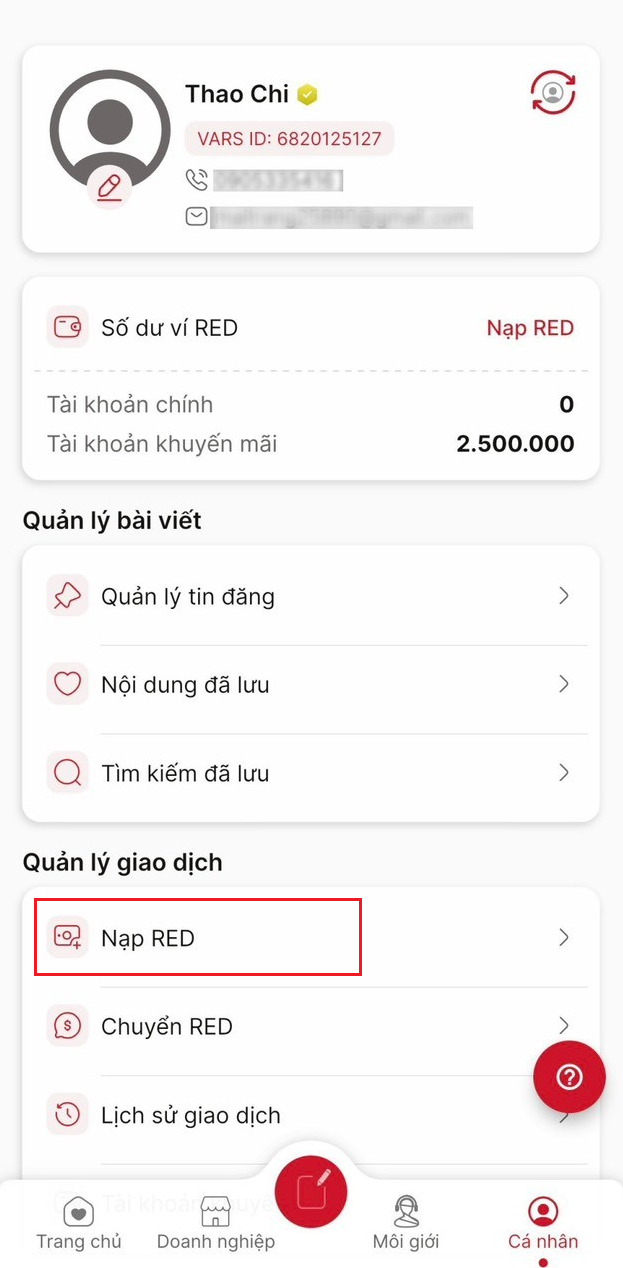Open Nạp RED under Quản lý giao dịch

[x=310, y=938]
